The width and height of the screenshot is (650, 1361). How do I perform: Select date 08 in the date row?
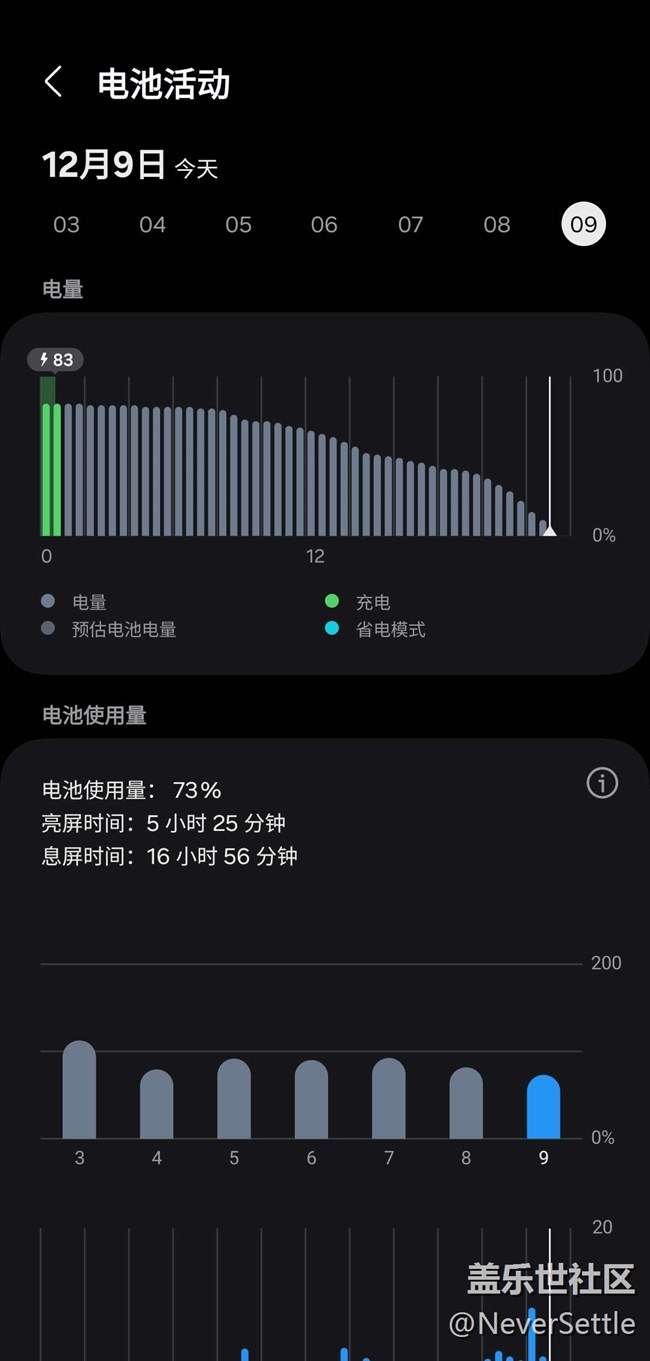tap(497, 225)
